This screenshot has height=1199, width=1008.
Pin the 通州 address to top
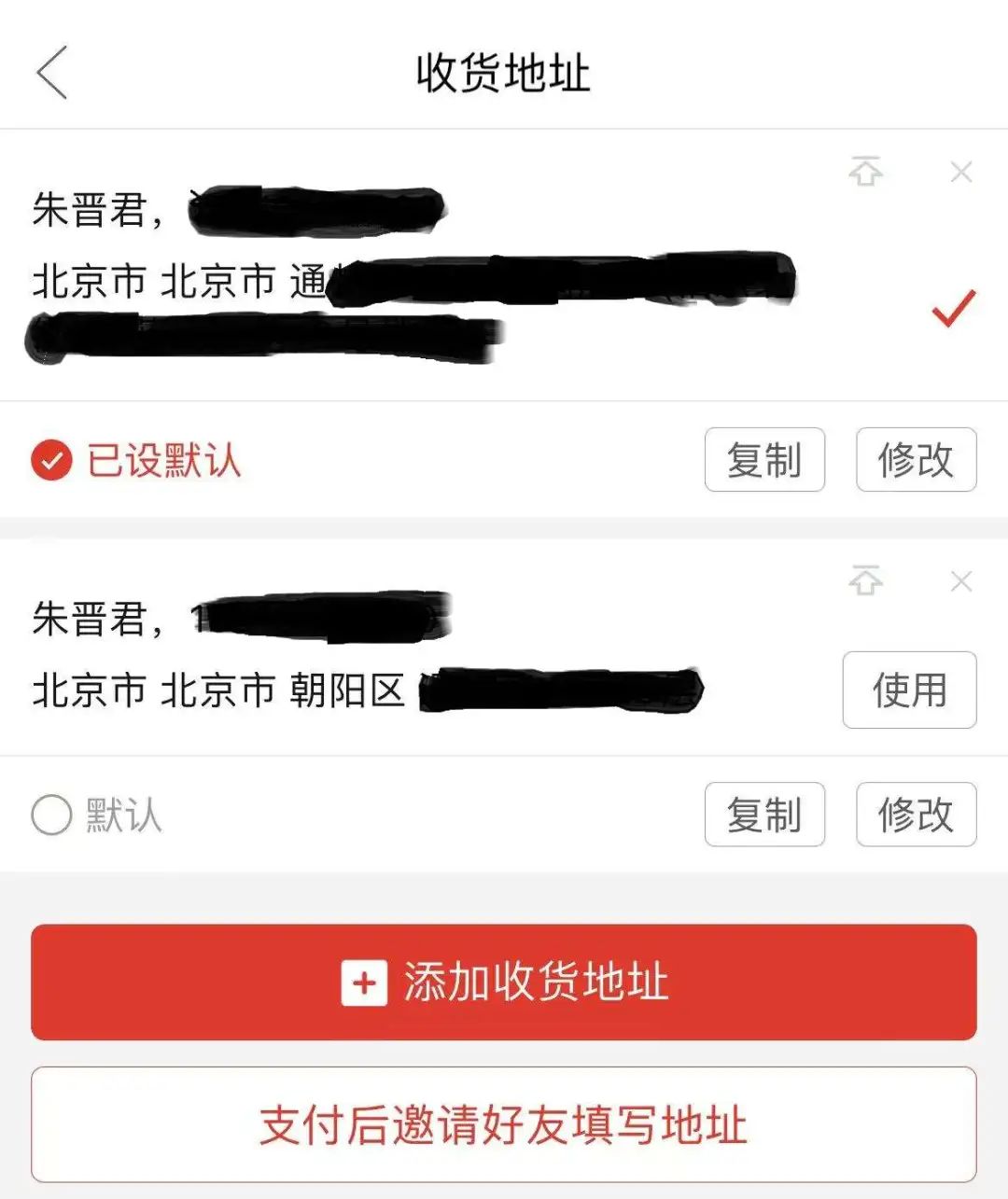point(865,172)
